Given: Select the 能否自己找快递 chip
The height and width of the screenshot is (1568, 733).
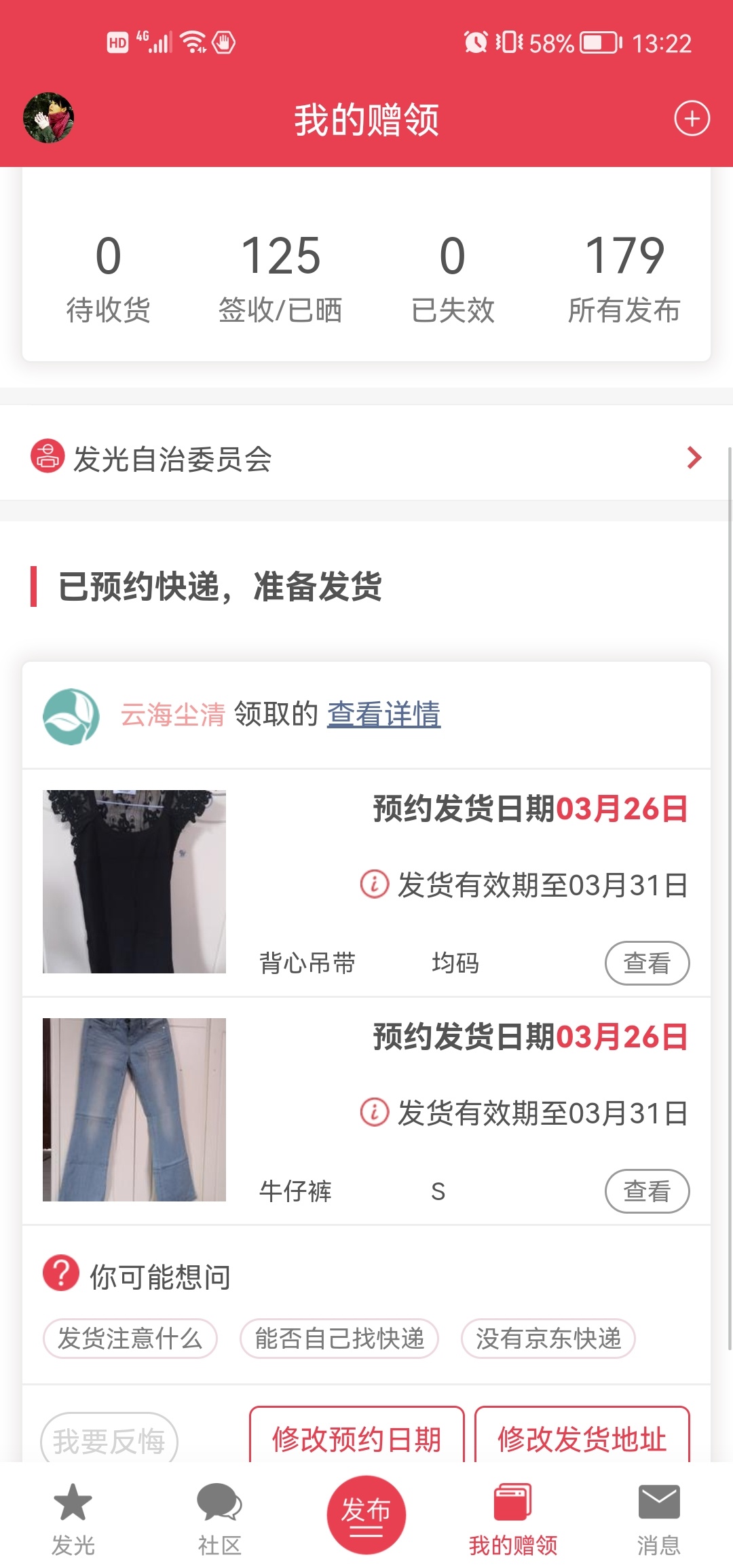Looking at the screenshot, I should [x=339, y=1339].
